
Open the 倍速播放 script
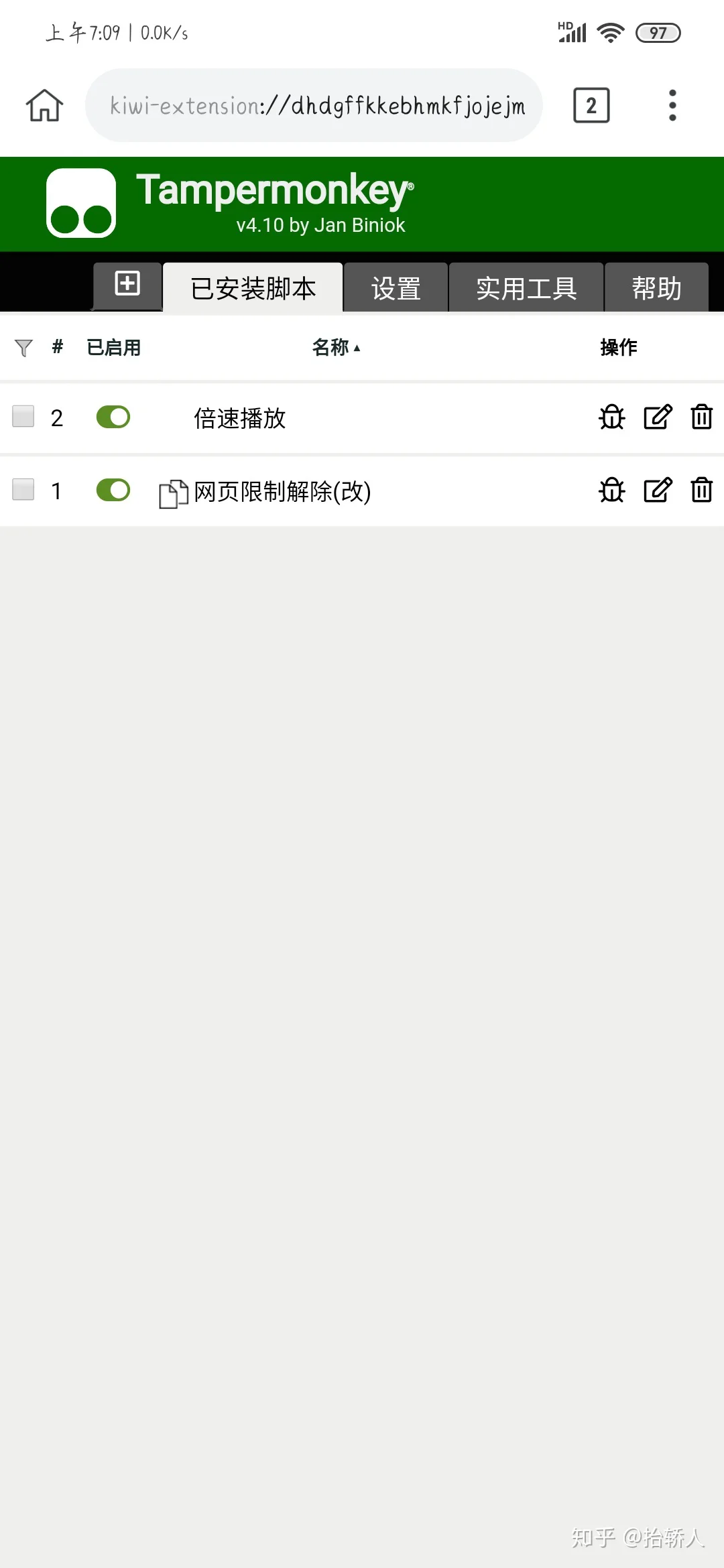(239, 418)
